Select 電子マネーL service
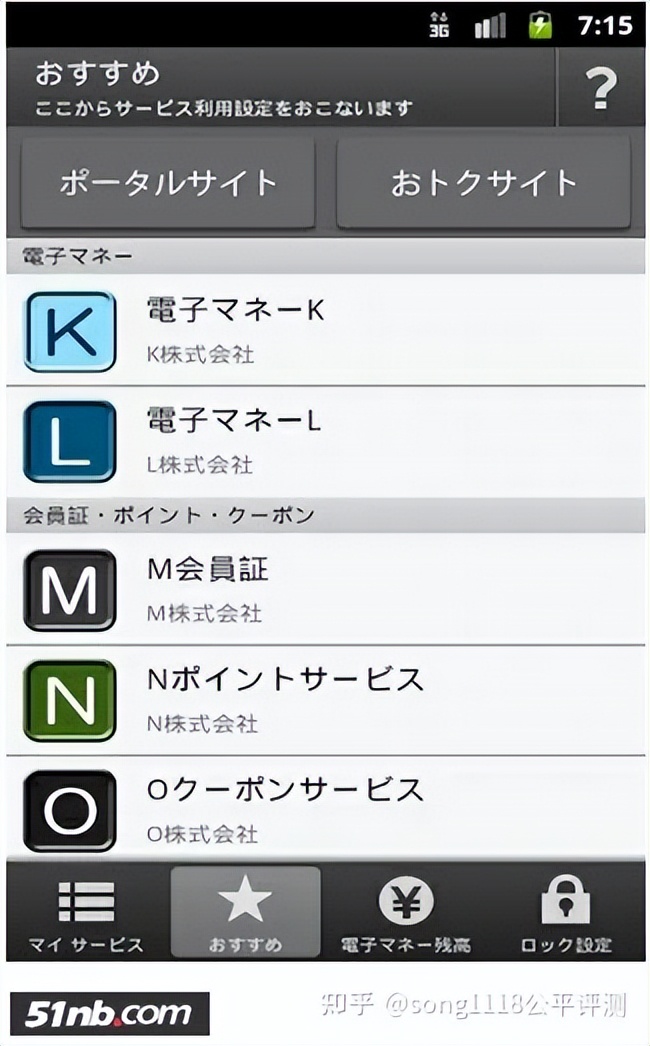 pyautogui.click(x=325, y=441)
